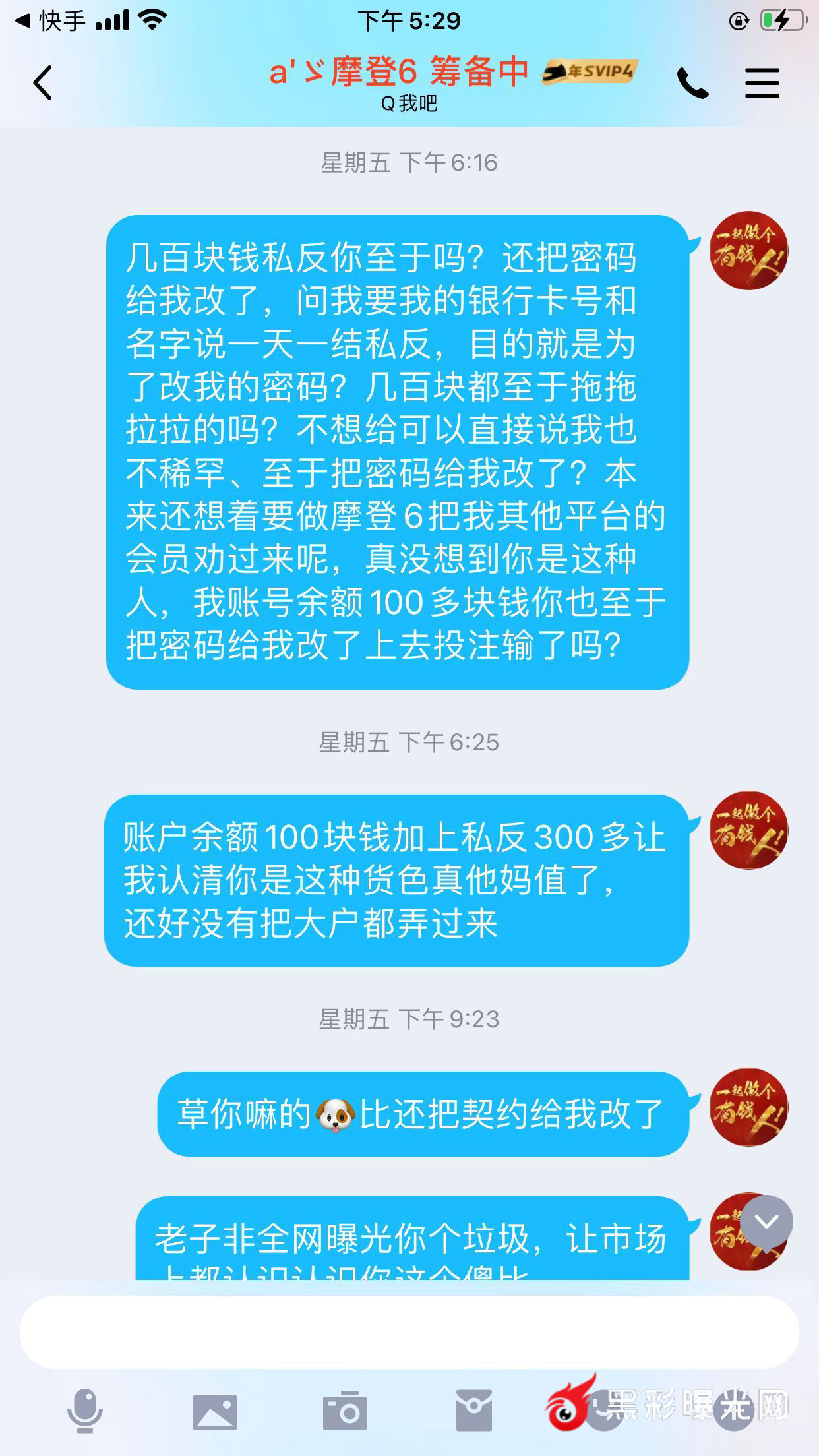Open the avatar beside the 账户余额 message
This screenshot has width=819, height=1456.
point(748,830)
